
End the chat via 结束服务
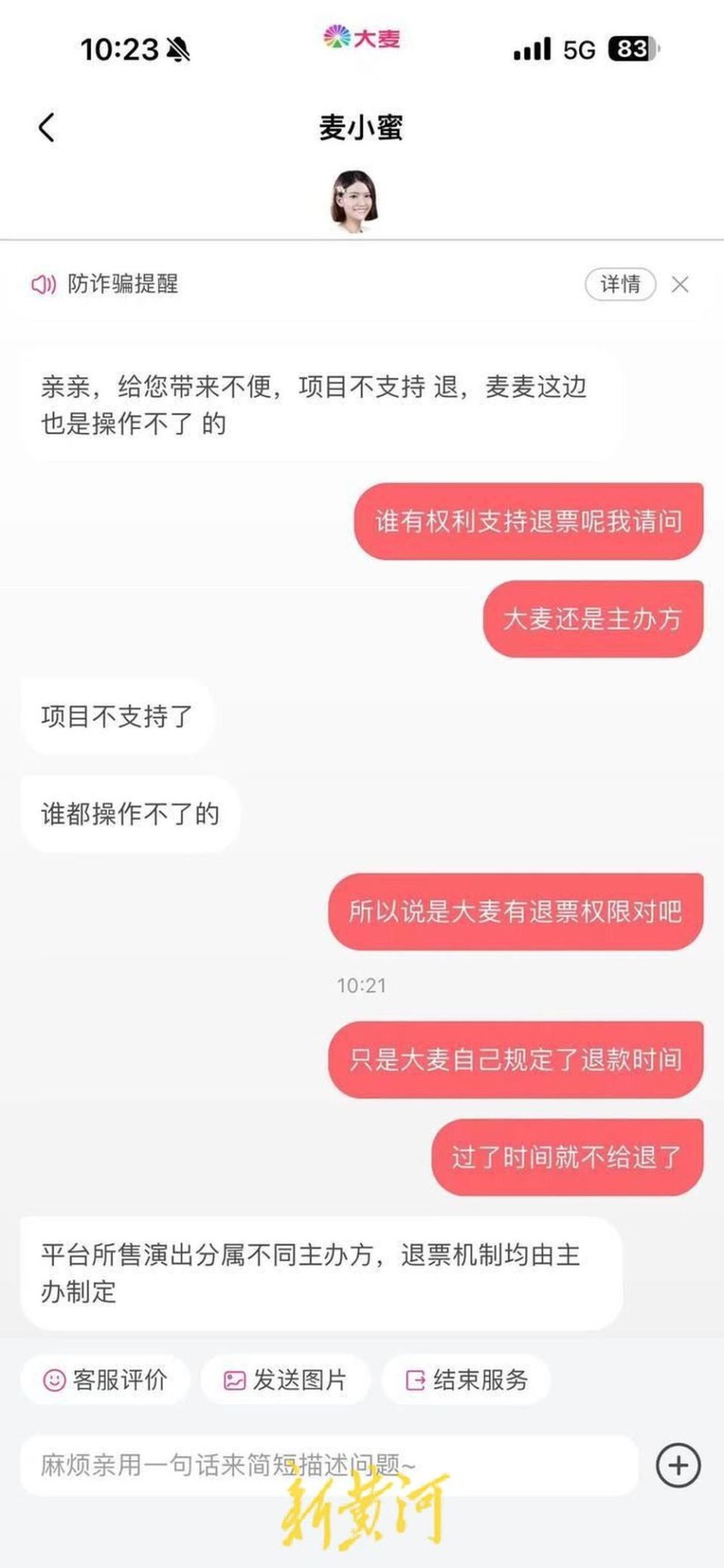tap(466, 1380)
